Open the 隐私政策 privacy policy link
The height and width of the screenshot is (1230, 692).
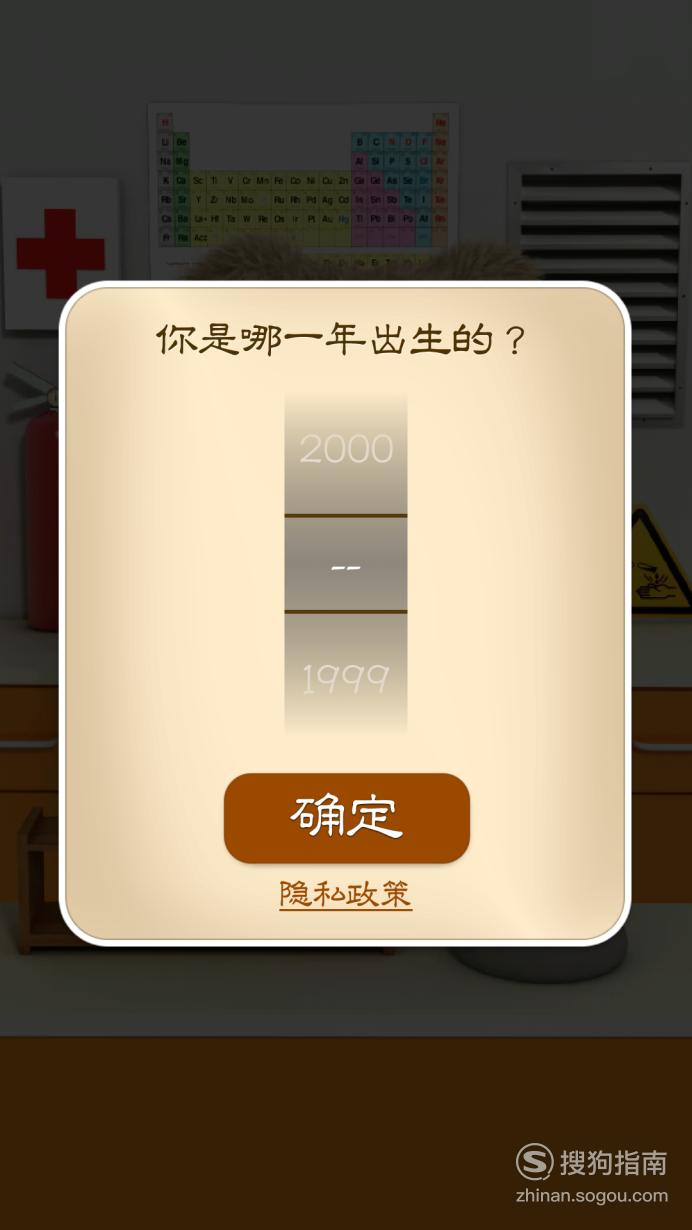[346, 894]
